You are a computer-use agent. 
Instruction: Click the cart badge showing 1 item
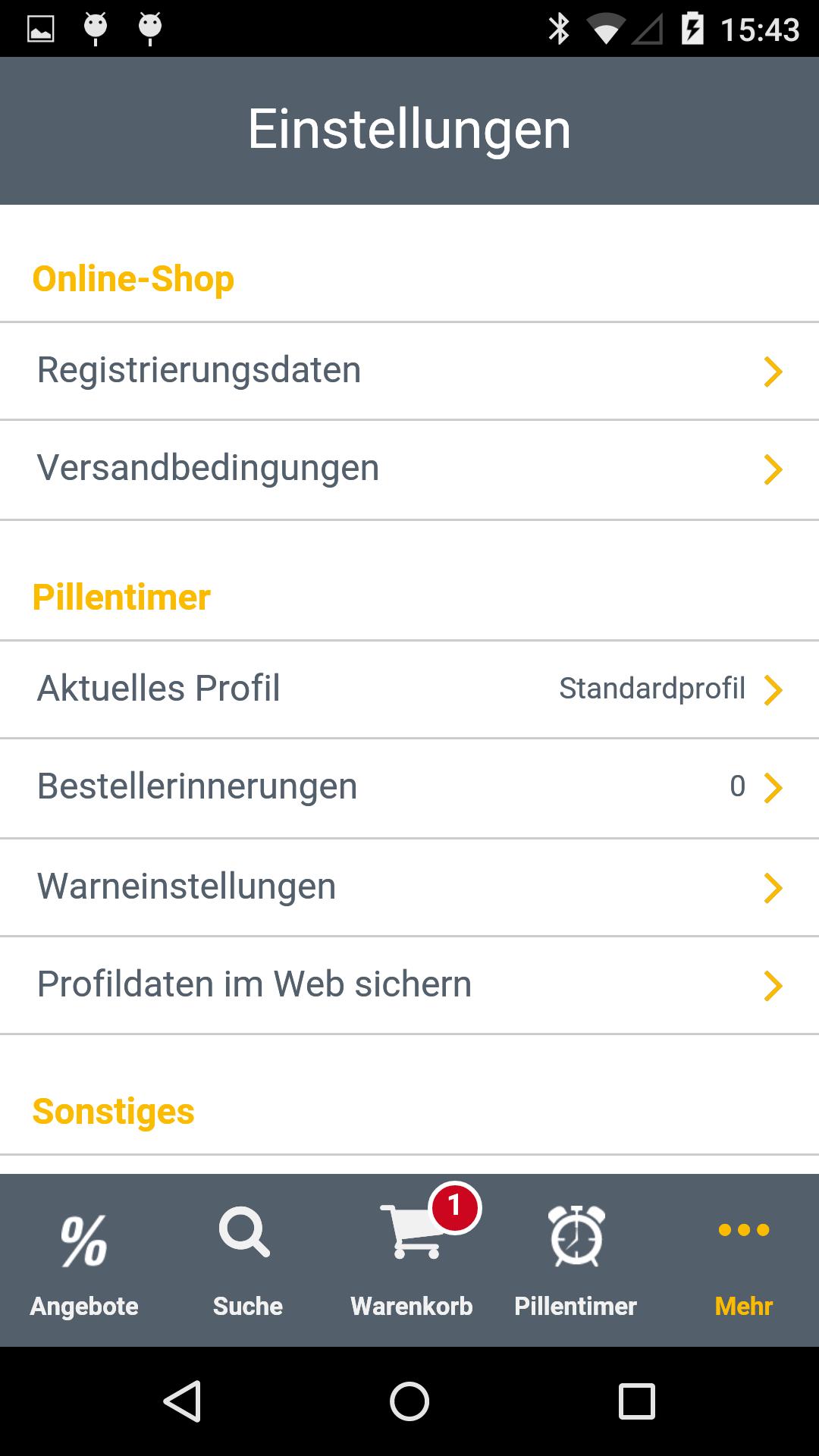coord(453,1206)
